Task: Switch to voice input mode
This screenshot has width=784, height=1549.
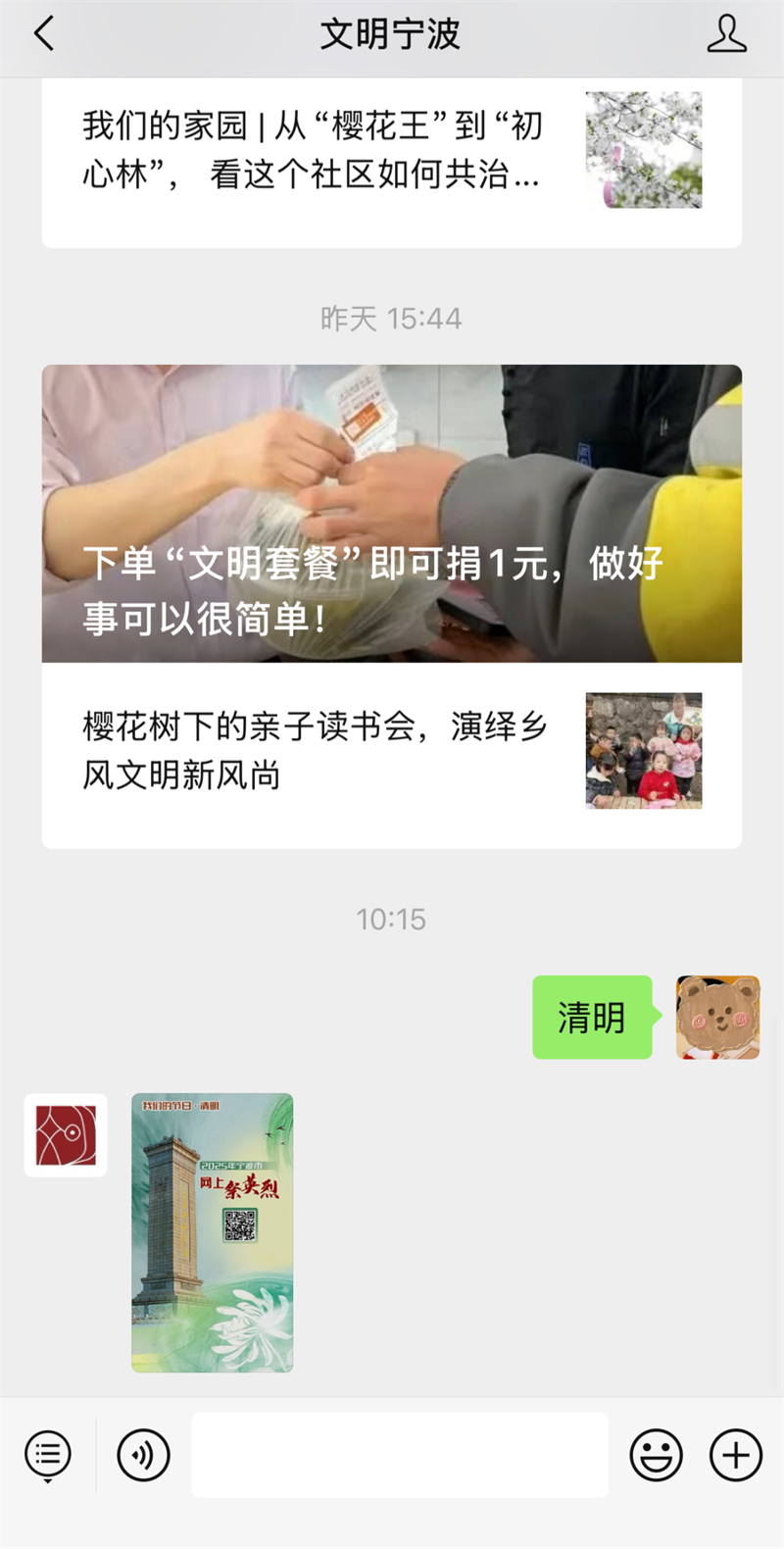Action: coord(143,1454)
